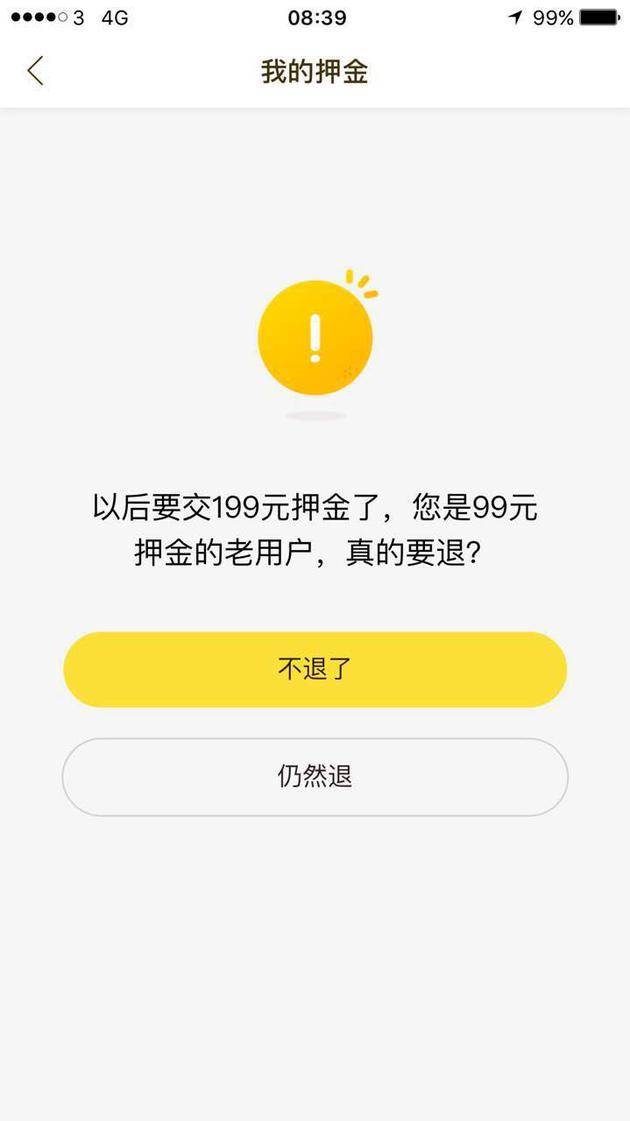Image resolution: width=630 pixels, height=1121 pixels.
Task: Tap the 不退了 button
Action: click(315, 669)
